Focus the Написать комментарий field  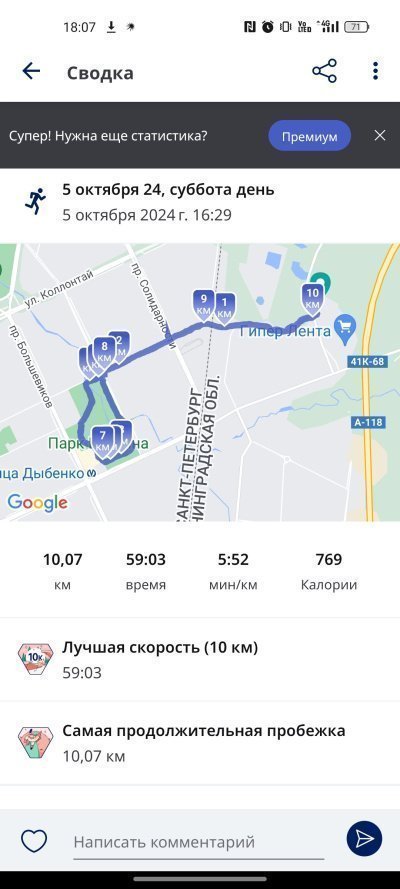click(x=199, y=842)
